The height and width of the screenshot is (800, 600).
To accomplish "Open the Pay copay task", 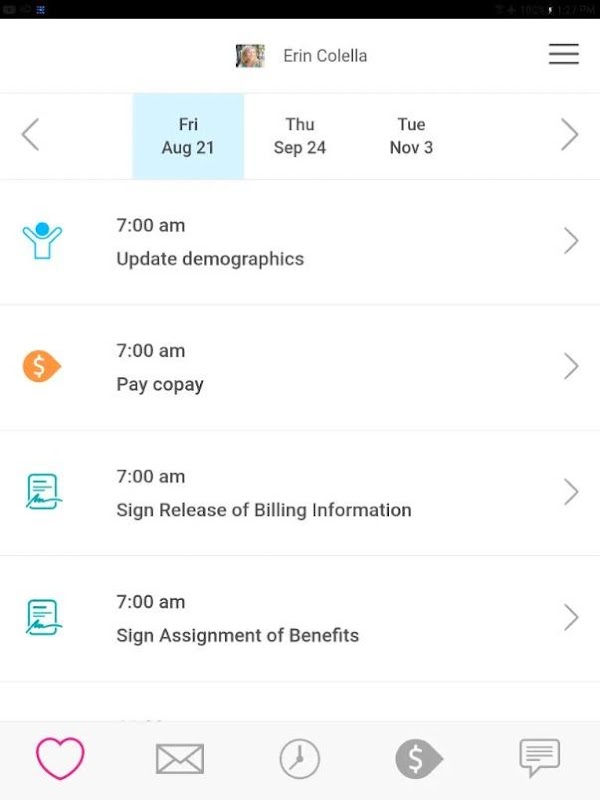I will 300,367.
